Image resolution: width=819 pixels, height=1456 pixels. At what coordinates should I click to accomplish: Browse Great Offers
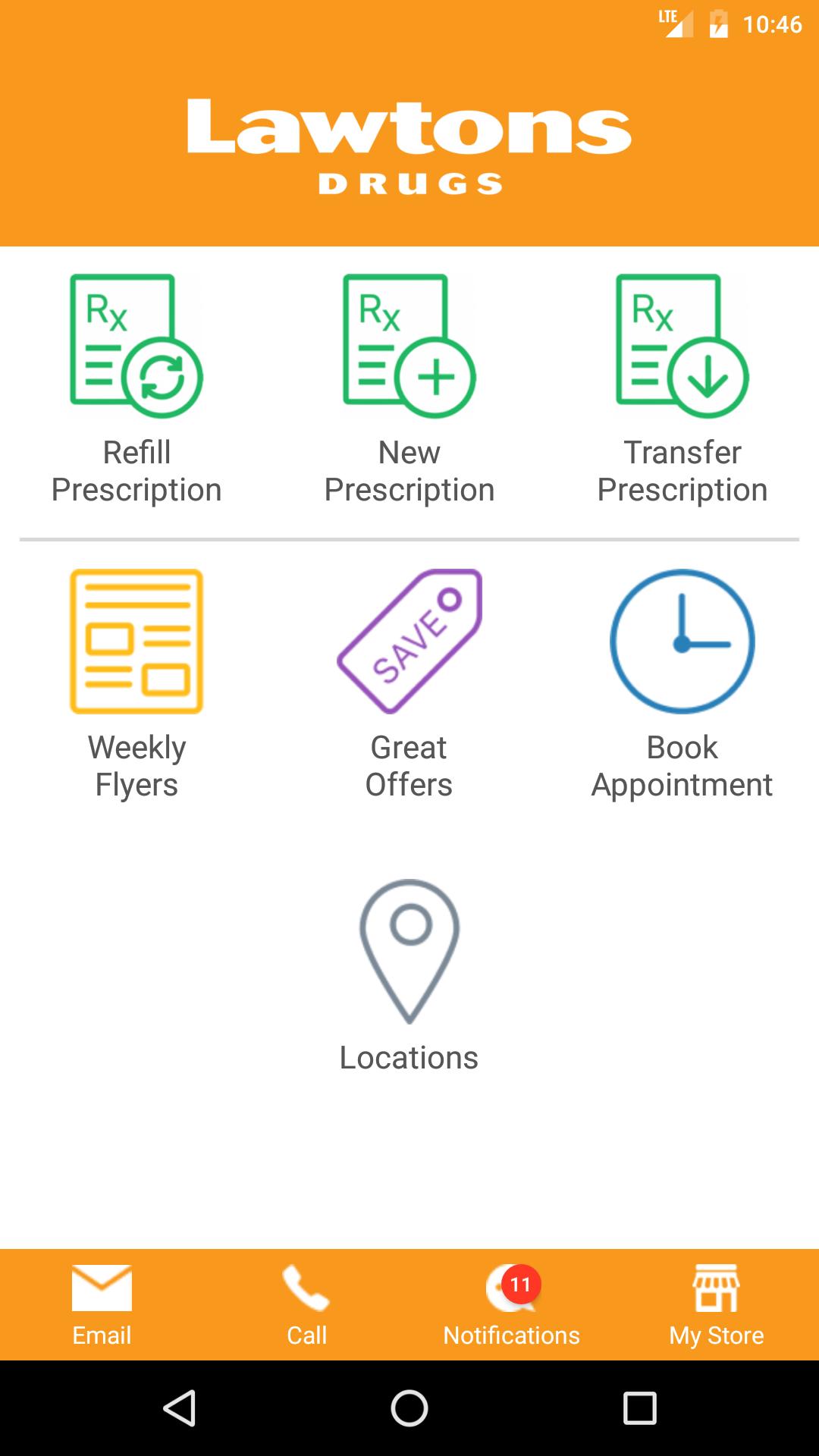(409, 684)
